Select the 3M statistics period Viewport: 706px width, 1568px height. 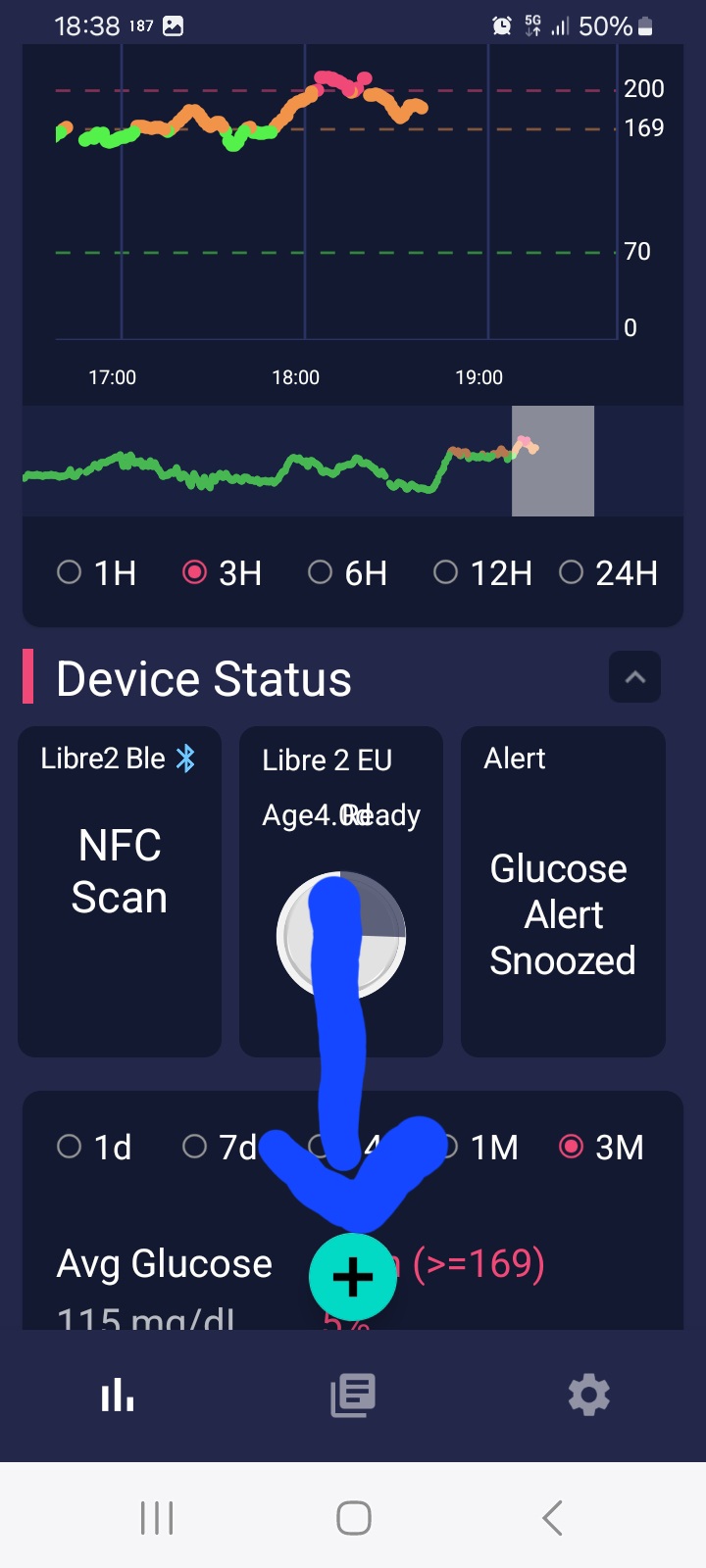coord(601,1147)
